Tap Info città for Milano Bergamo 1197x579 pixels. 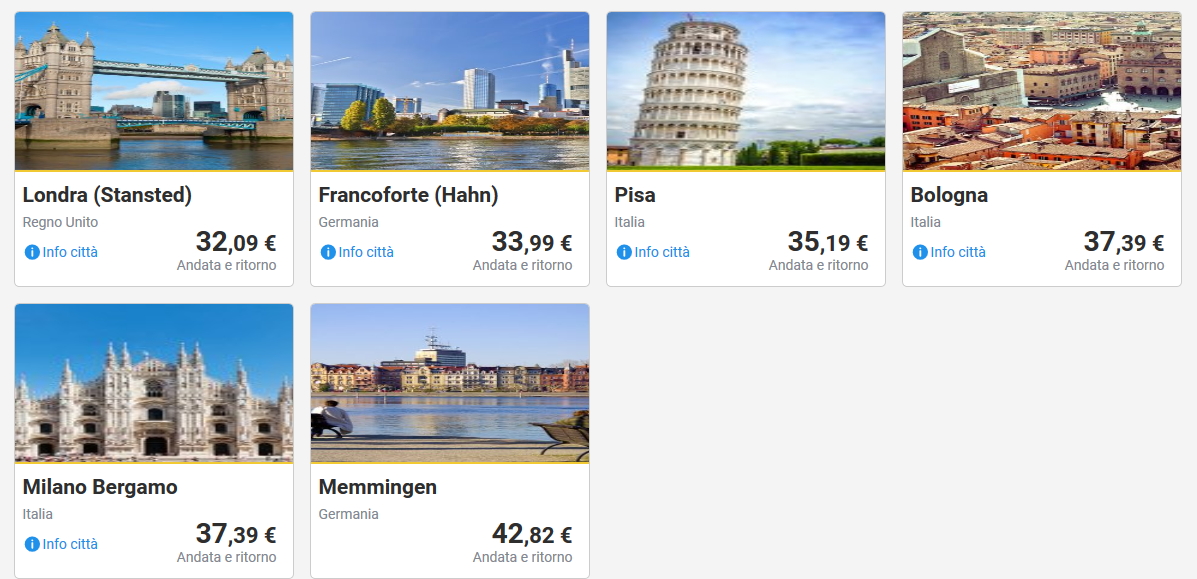point(62,544)
